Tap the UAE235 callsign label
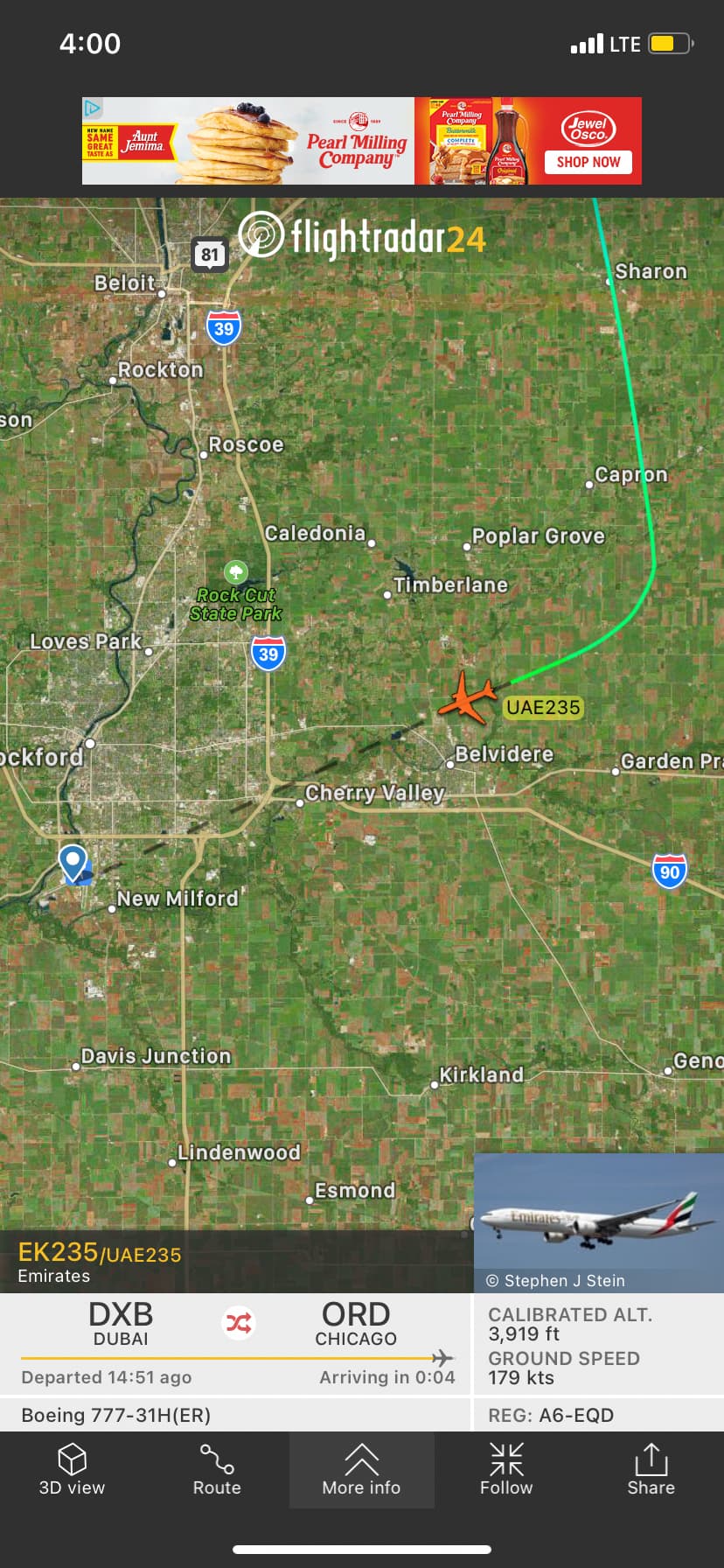 coord(543,707)
